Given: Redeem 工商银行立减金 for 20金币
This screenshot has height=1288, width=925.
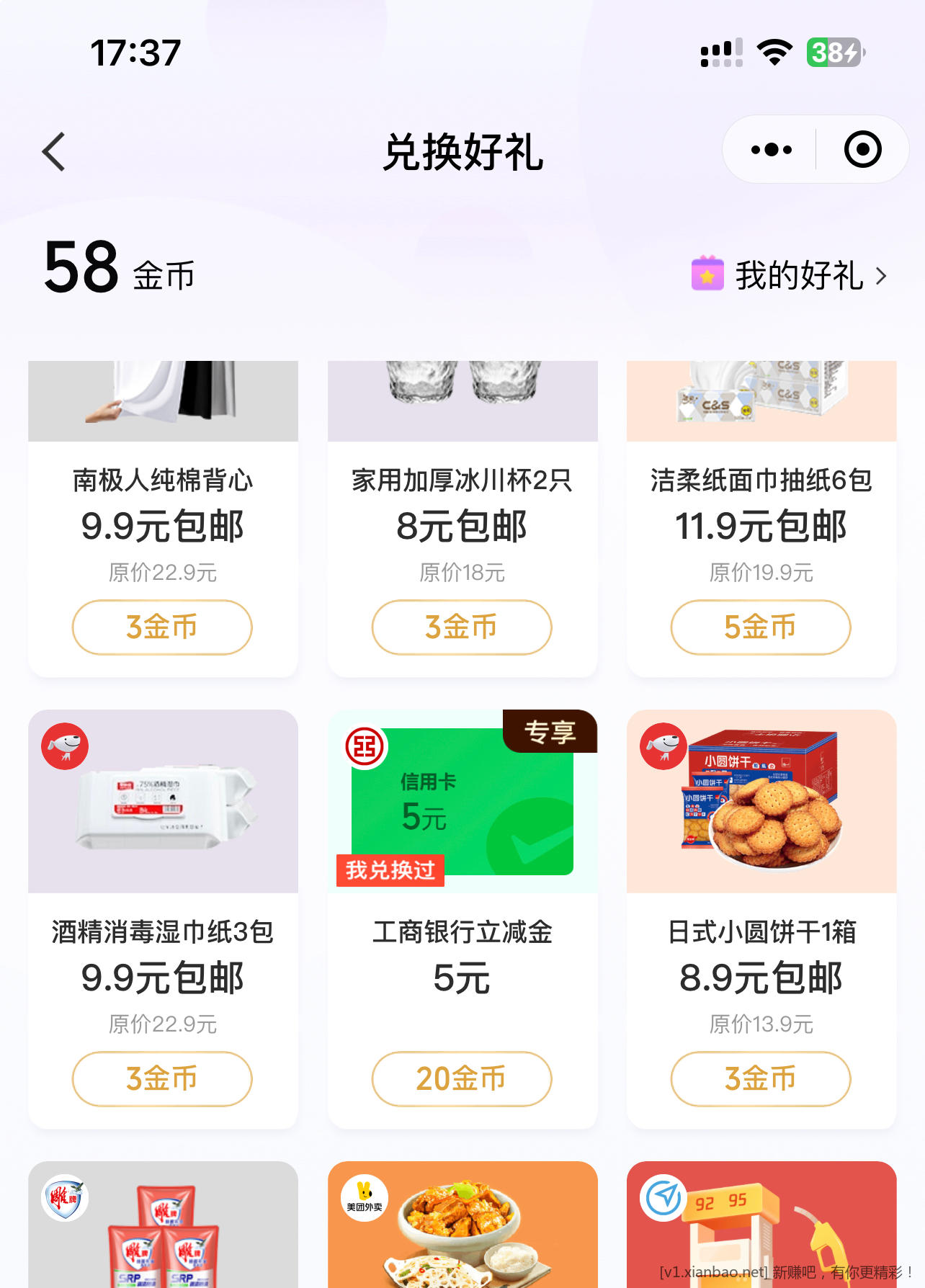Looking at the screenshot, I should click(x=462, y=1079).
